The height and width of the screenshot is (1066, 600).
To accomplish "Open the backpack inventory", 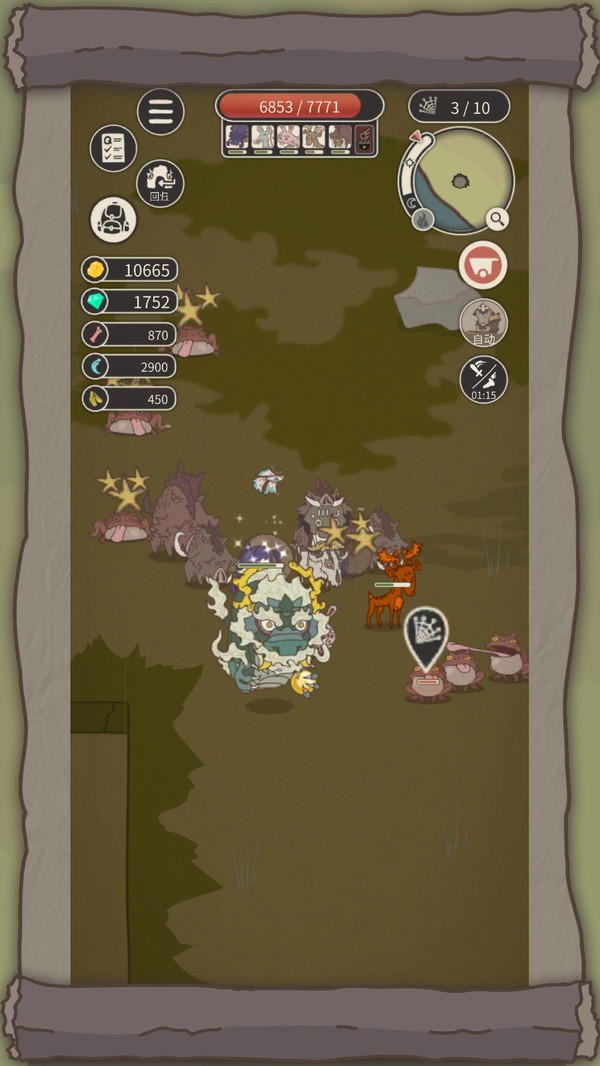I will pos(113,219).
